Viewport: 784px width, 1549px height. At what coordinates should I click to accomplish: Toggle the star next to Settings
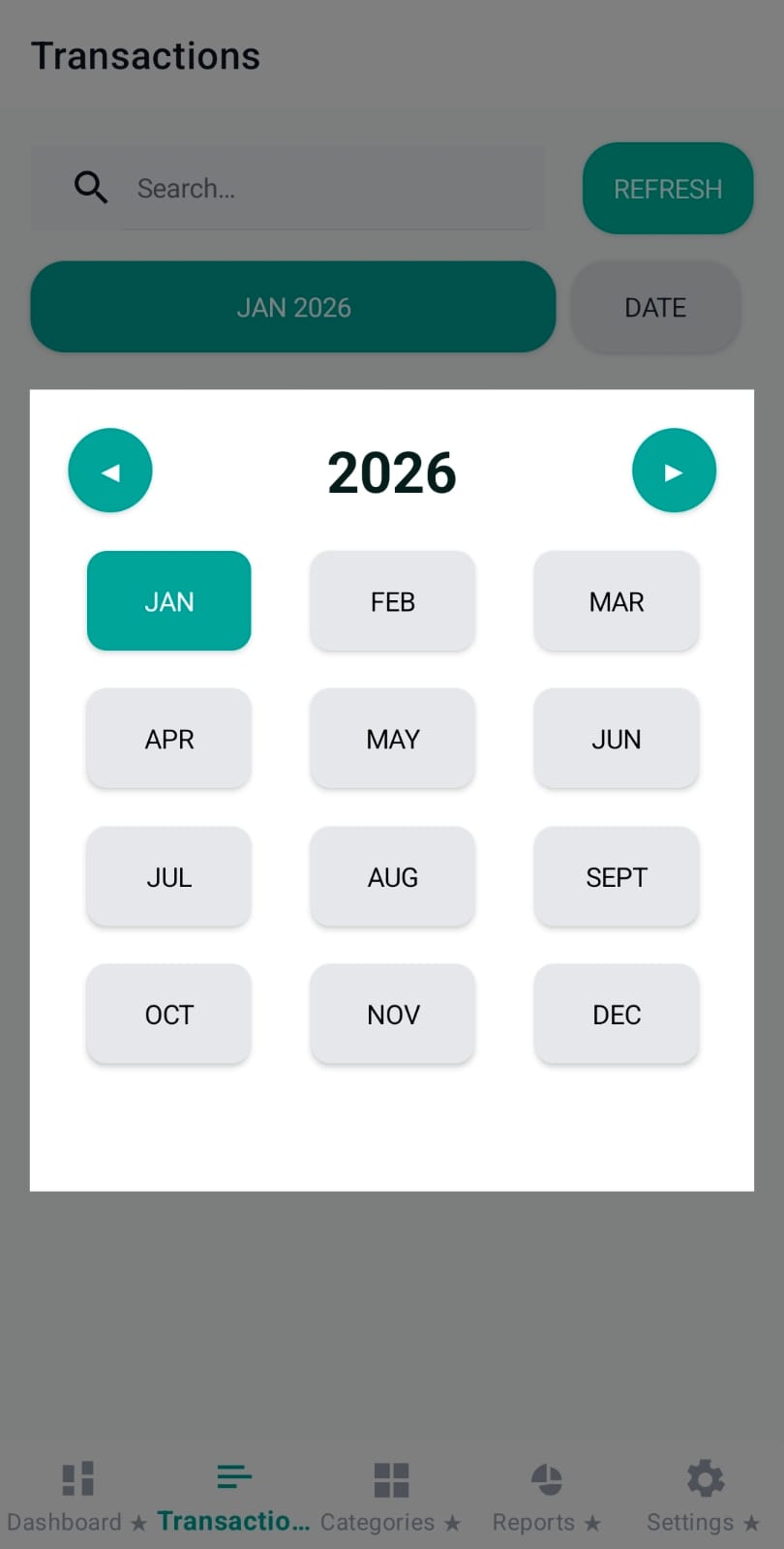point(752,1522)
